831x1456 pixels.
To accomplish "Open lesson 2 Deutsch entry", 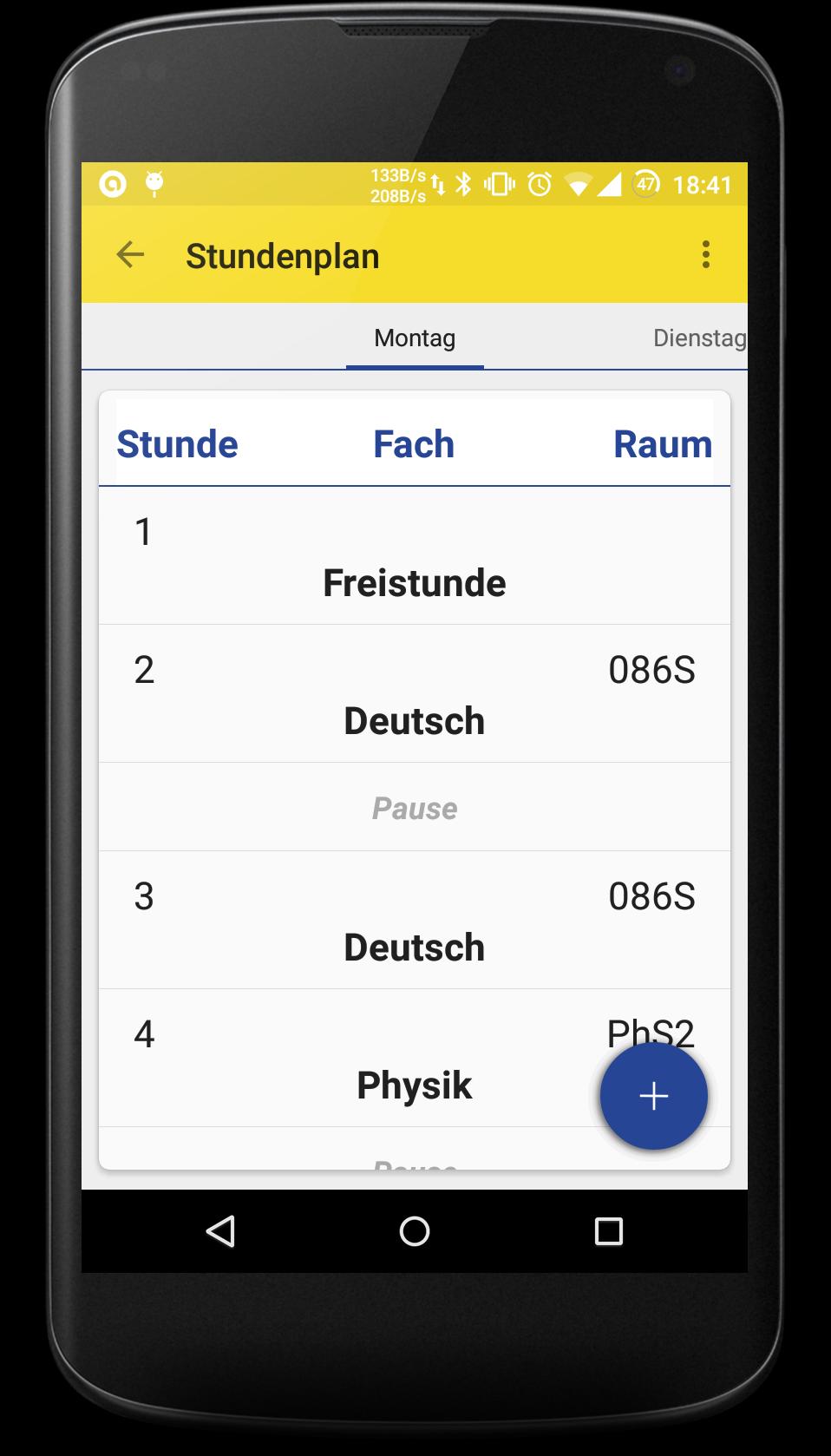I will pos(414,694).
